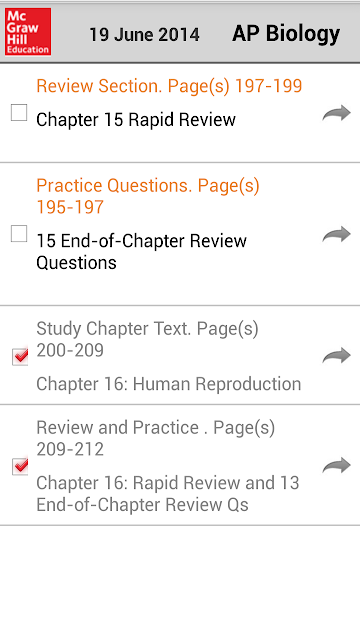Uncheck the Review and Practice pages 209-212 checkbox
360x640 pixels.
coord(20,465)
